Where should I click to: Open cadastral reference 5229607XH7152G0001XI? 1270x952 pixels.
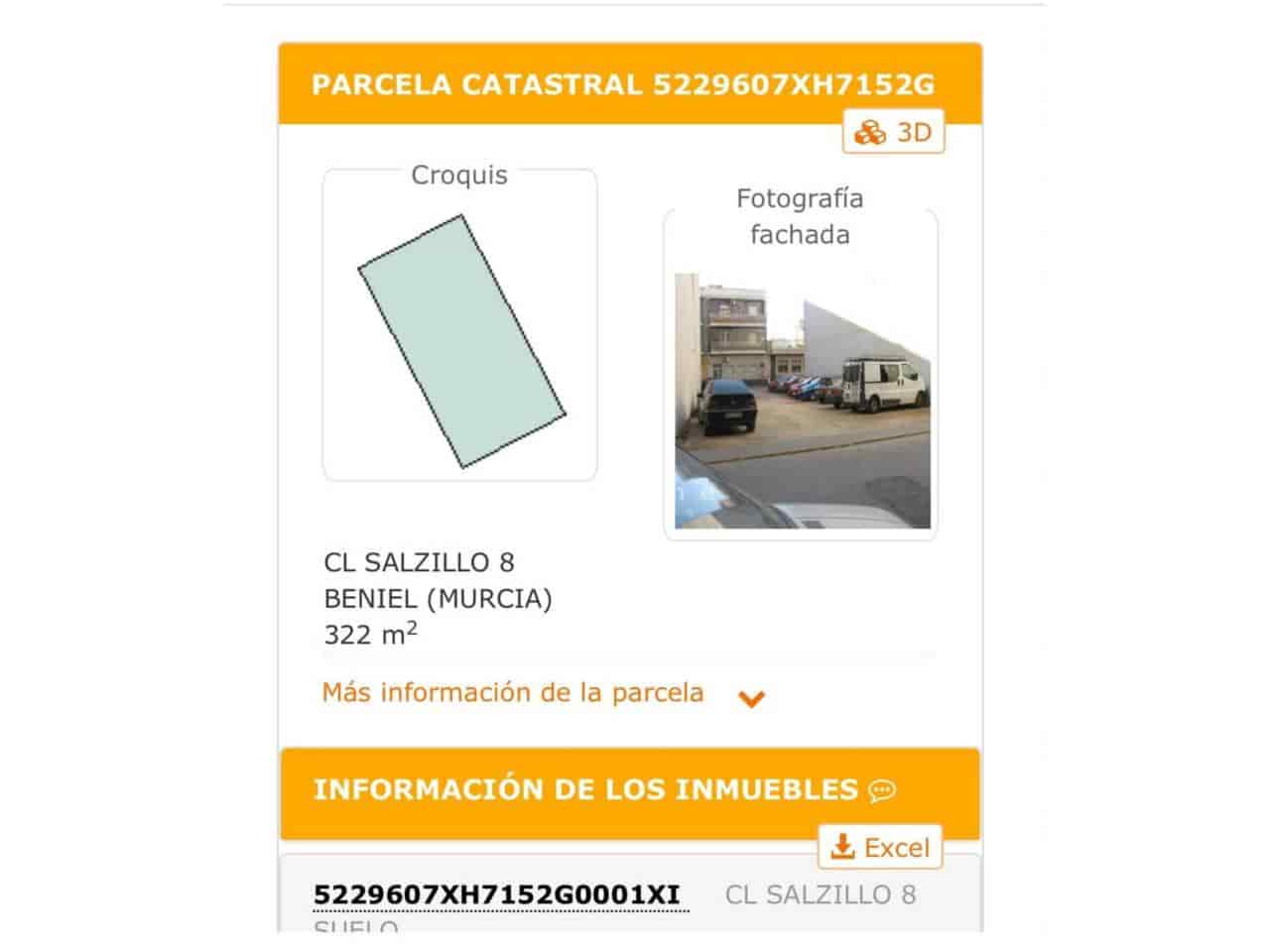click(497, 895)
